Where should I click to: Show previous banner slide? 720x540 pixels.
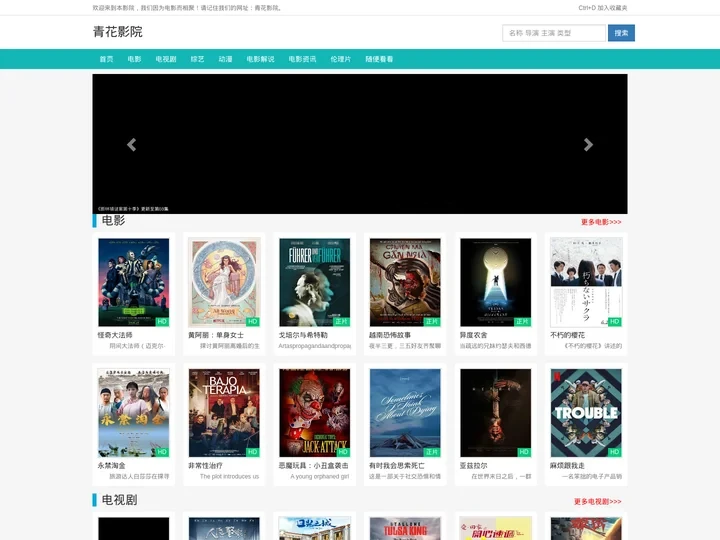click(131, 145)
